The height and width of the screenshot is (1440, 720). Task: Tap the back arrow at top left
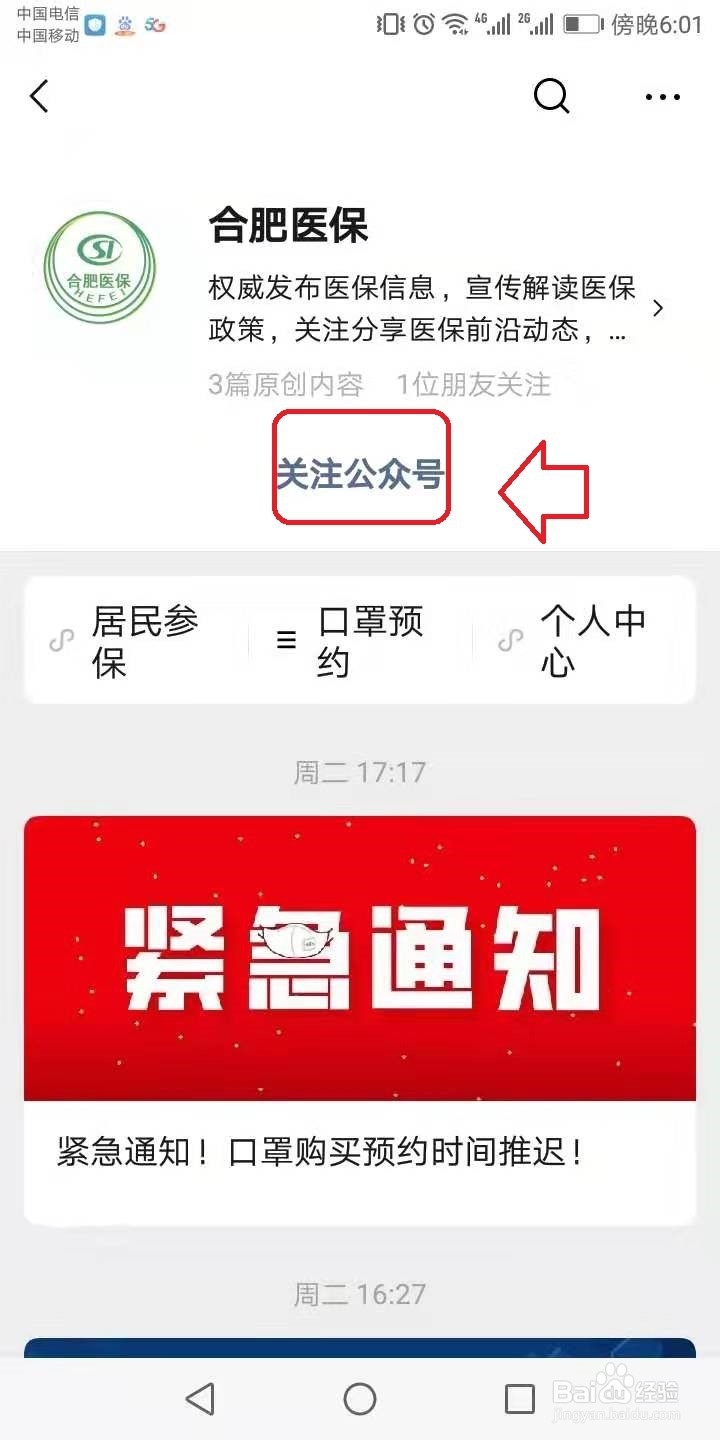coord(38,96)
